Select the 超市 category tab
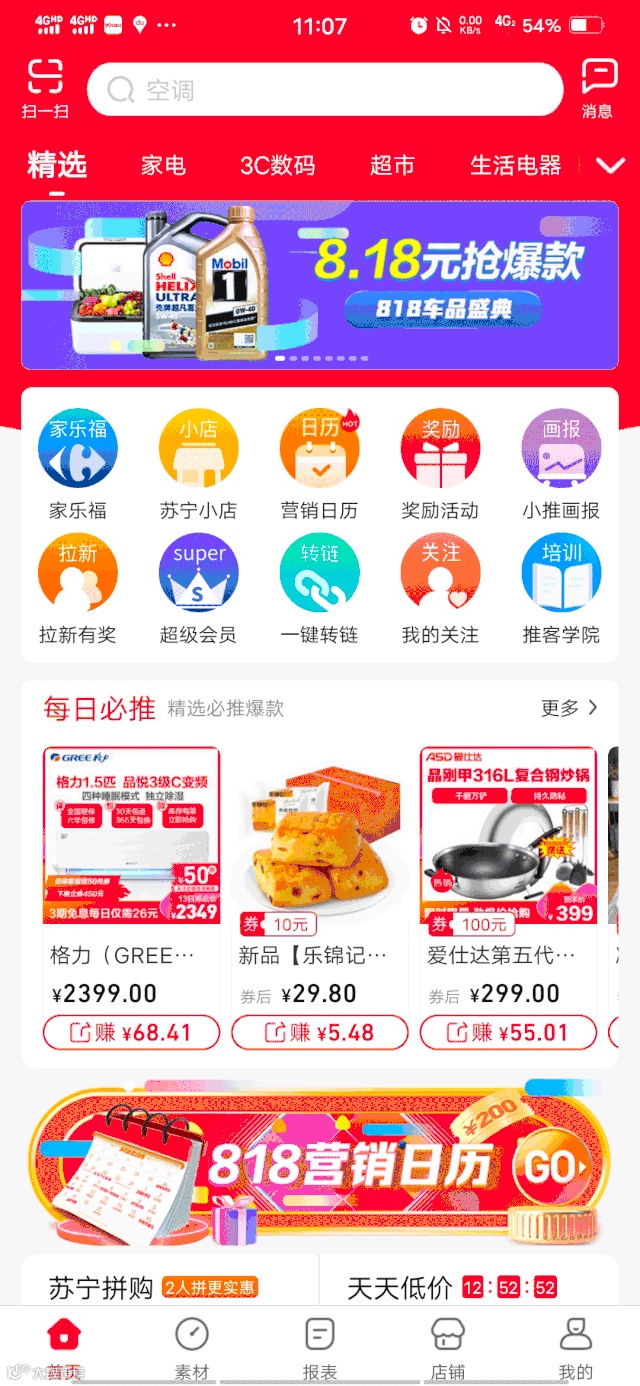Image resolution: width=640 pixels, height=1386 pixels. point(392,165)
